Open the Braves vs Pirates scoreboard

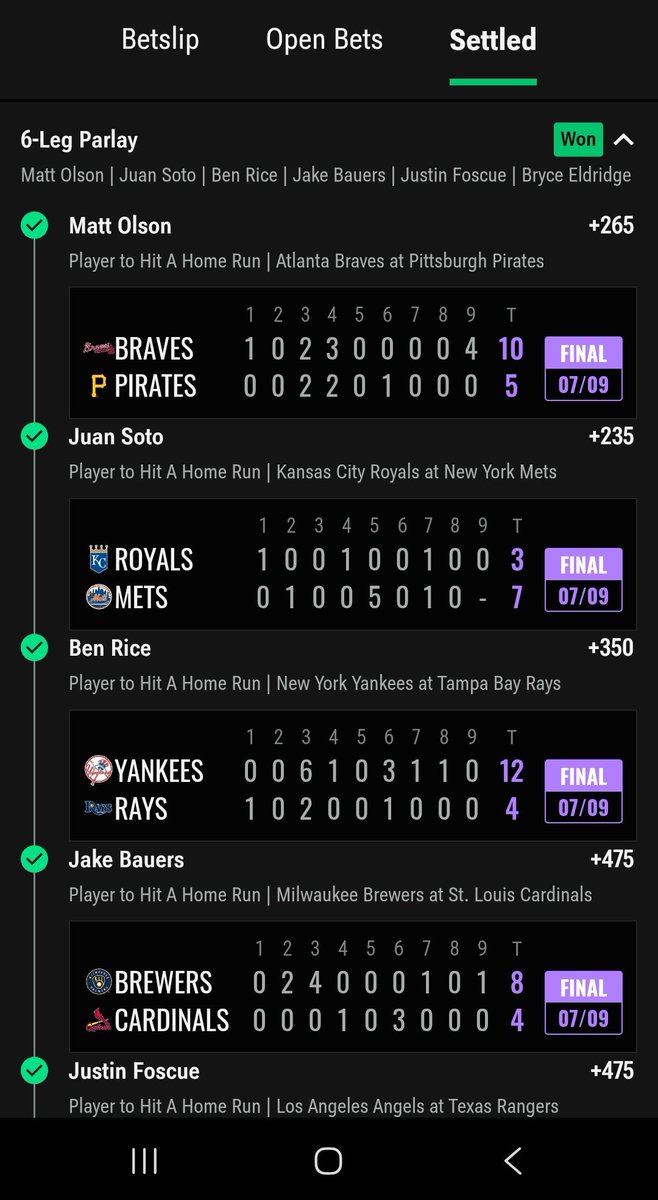click(x=353, y=353)
